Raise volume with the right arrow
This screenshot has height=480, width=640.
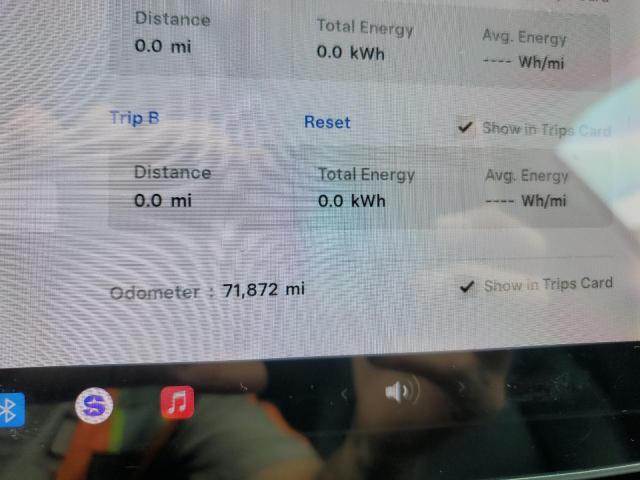pos(461,386)
